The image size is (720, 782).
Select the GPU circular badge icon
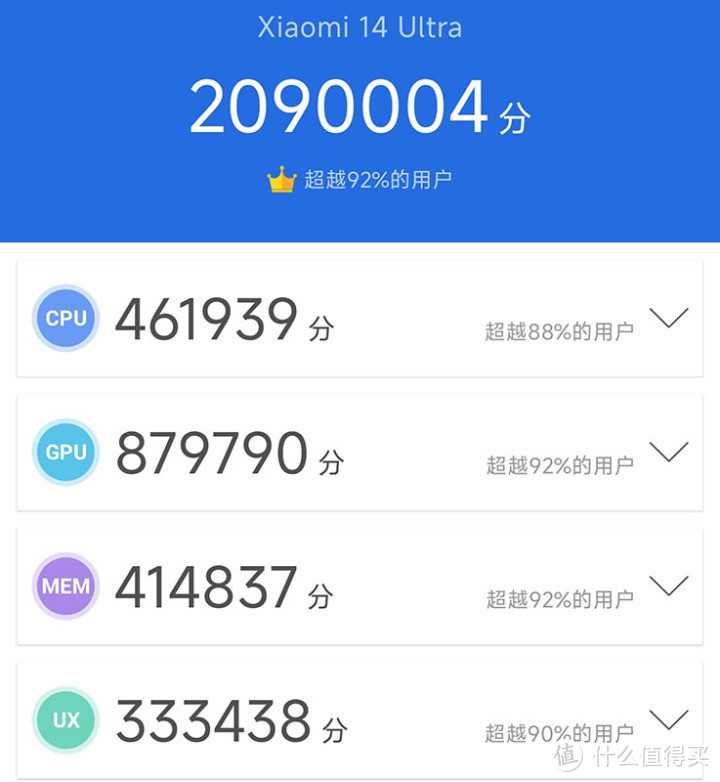65,452
